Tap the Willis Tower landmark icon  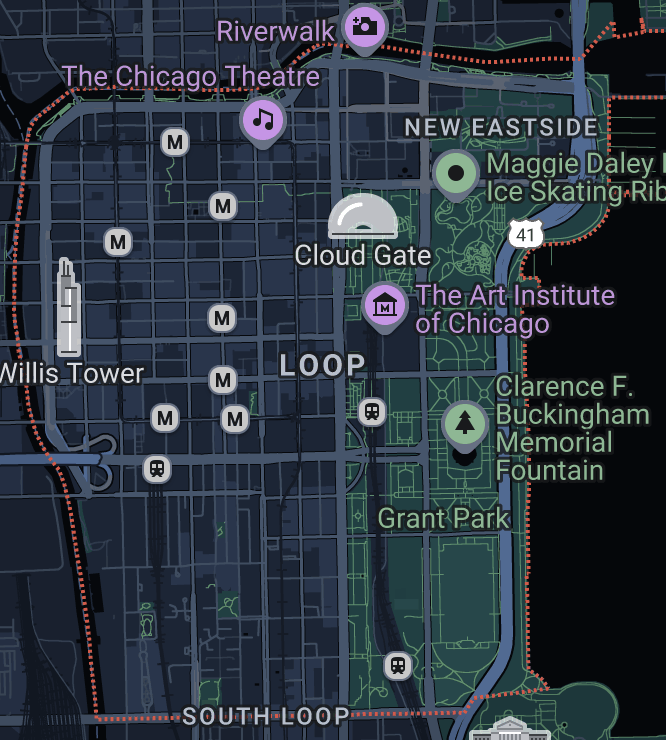tap(68, 308)
